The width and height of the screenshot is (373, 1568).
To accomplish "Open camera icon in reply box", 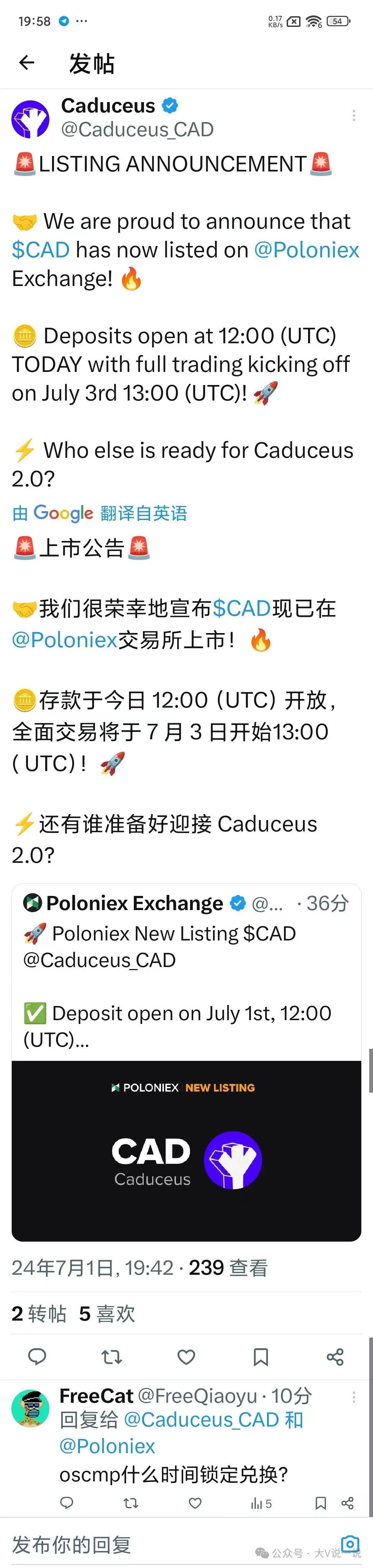I will [350, 1544].
